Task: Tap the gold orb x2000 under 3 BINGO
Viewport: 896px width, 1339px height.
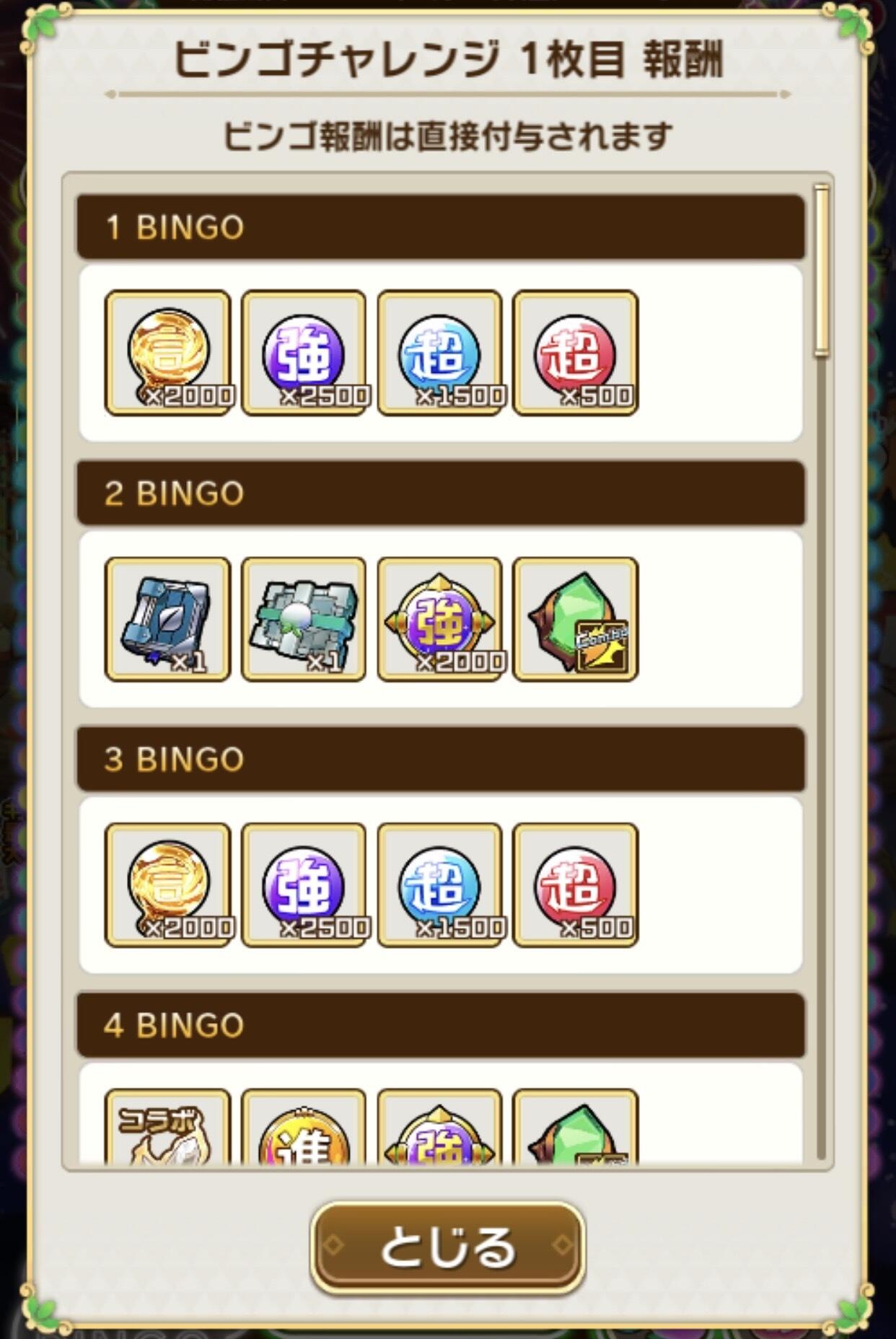Action: [168, 884]
